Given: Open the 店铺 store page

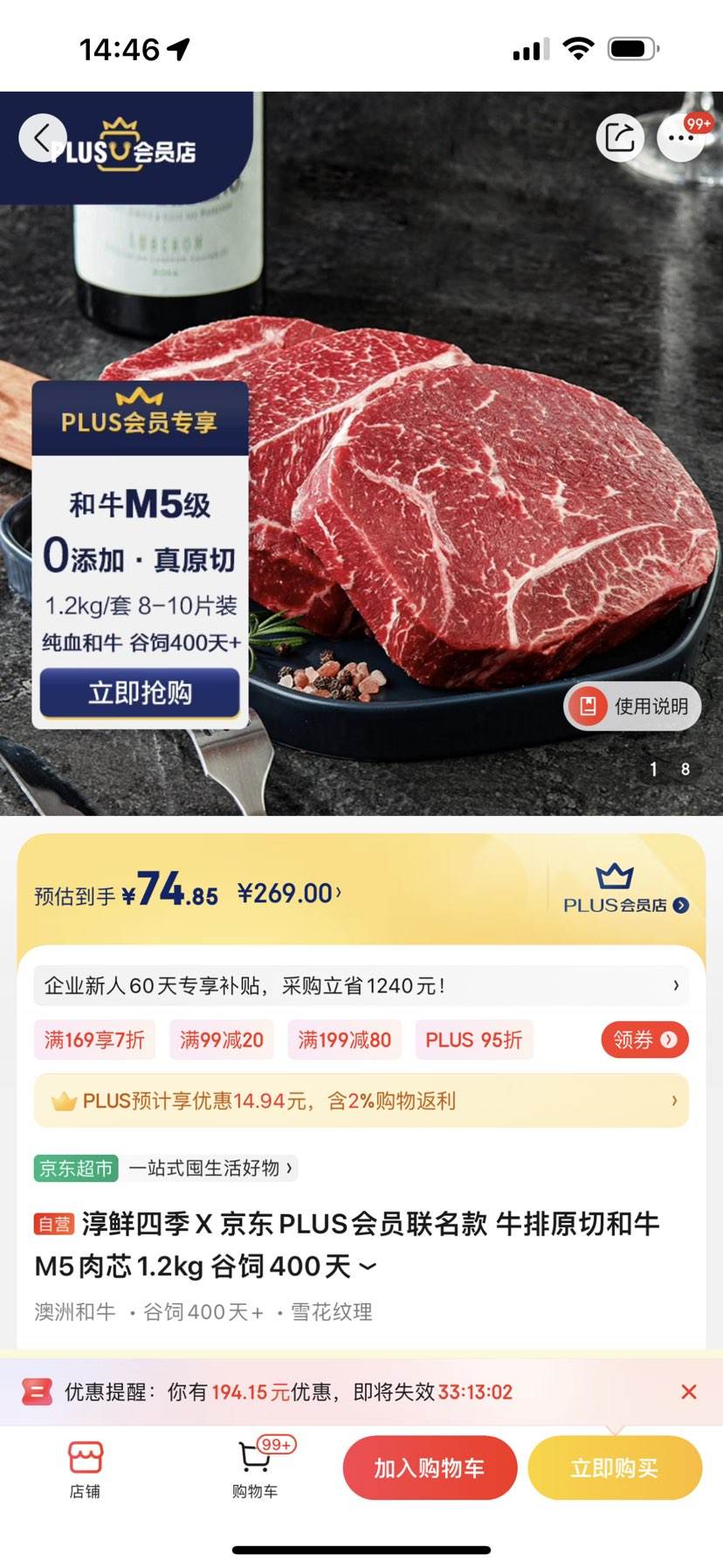Looking at the screenshot, I should click(x=85, y=1469).
